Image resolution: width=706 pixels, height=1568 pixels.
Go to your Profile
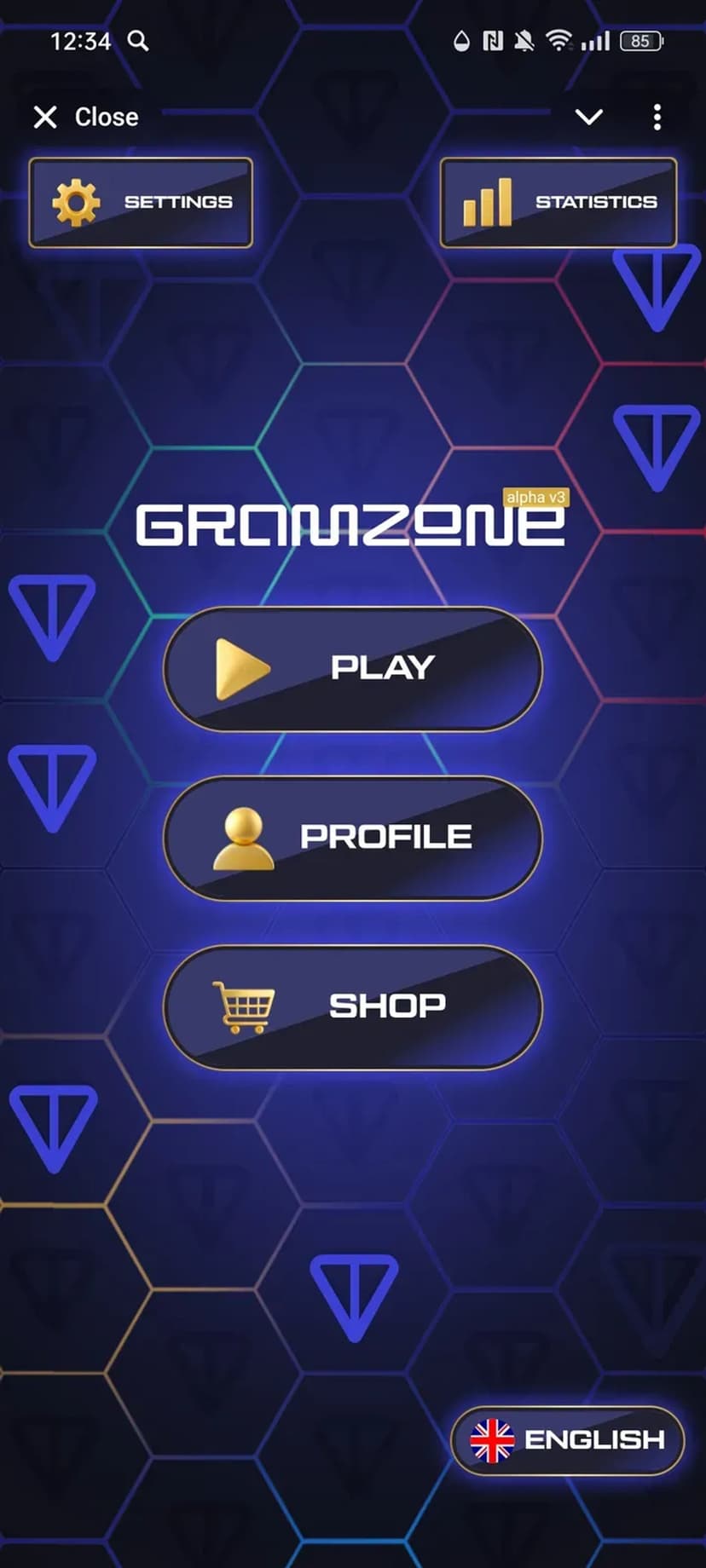[x=352, y=838]
